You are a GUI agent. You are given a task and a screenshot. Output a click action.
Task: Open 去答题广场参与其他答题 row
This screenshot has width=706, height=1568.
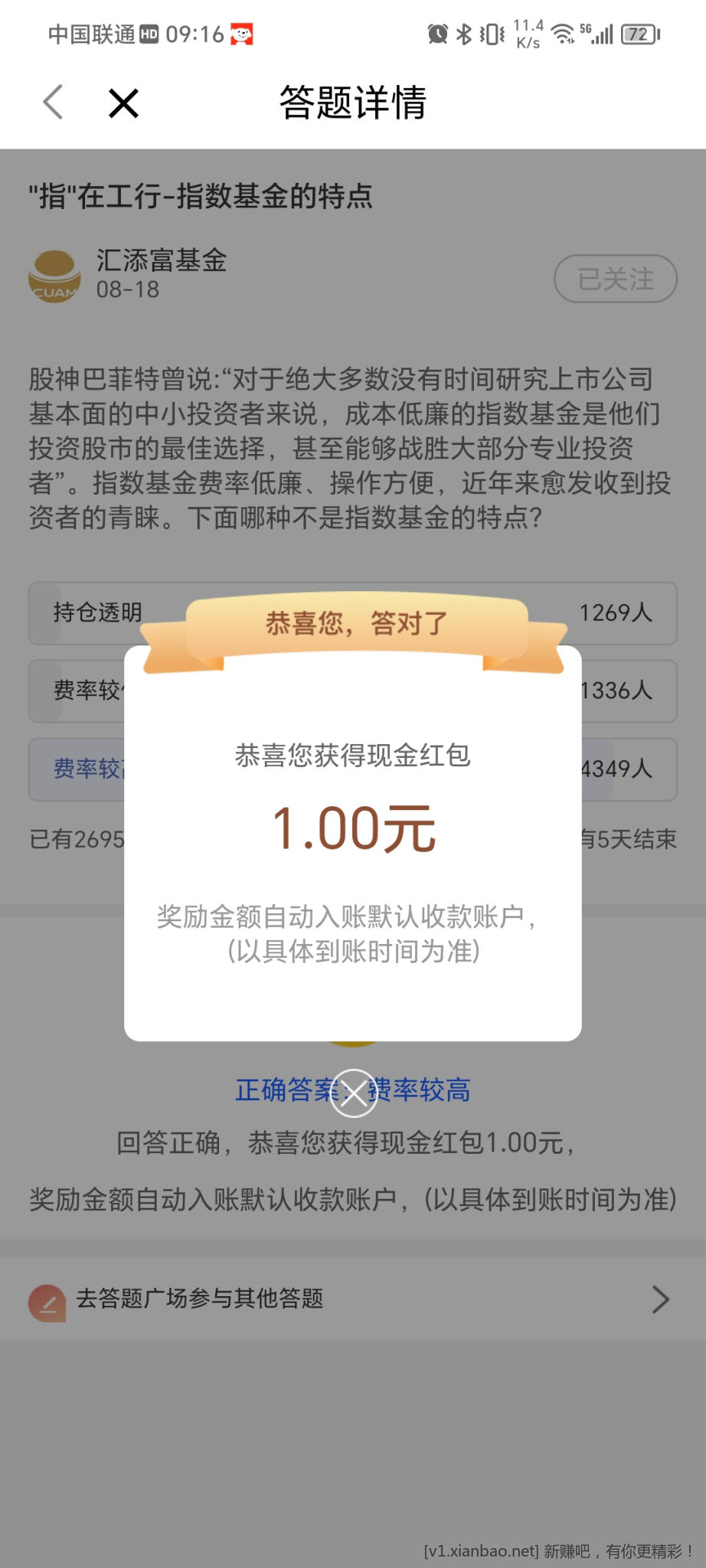[352, 1299]
